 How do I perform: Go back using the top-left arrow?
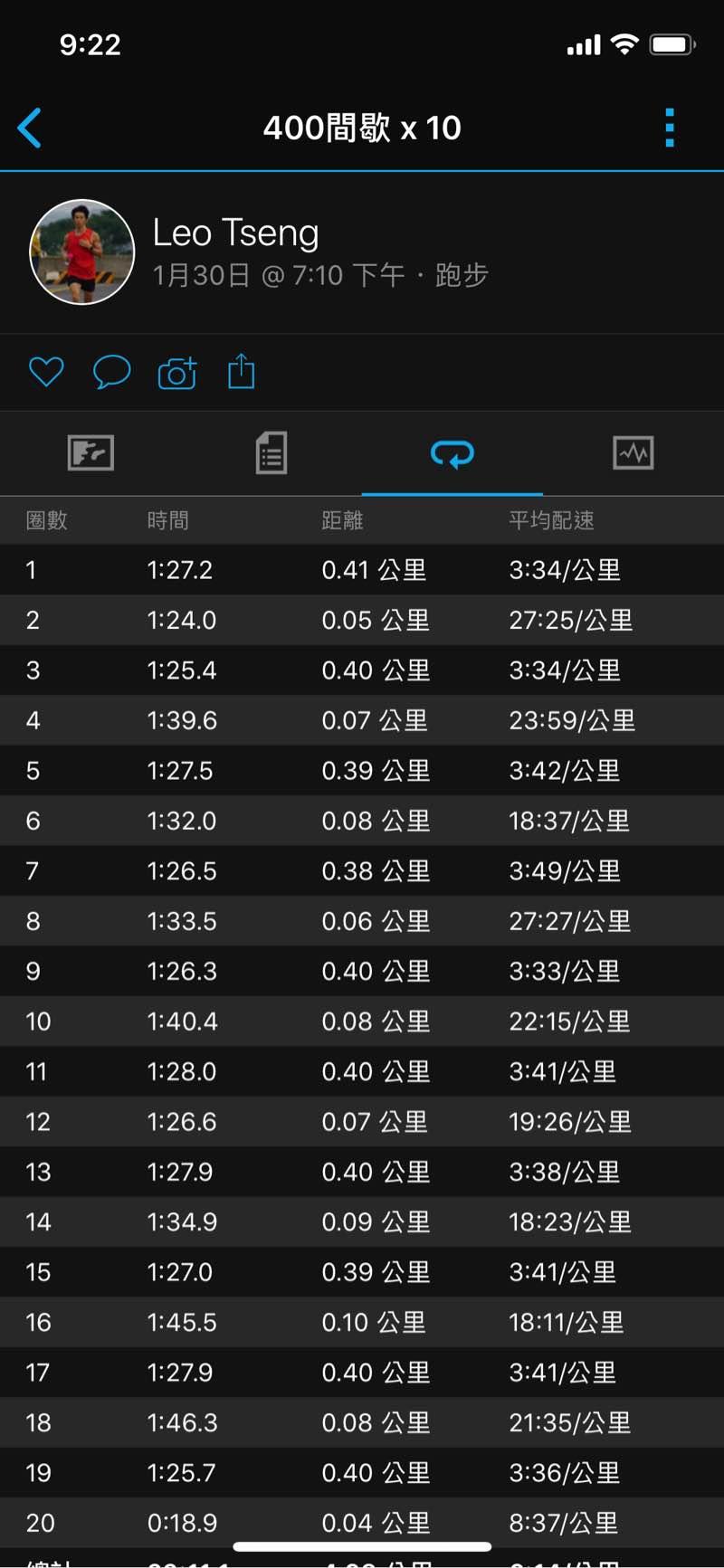click(x=30, y=128)
